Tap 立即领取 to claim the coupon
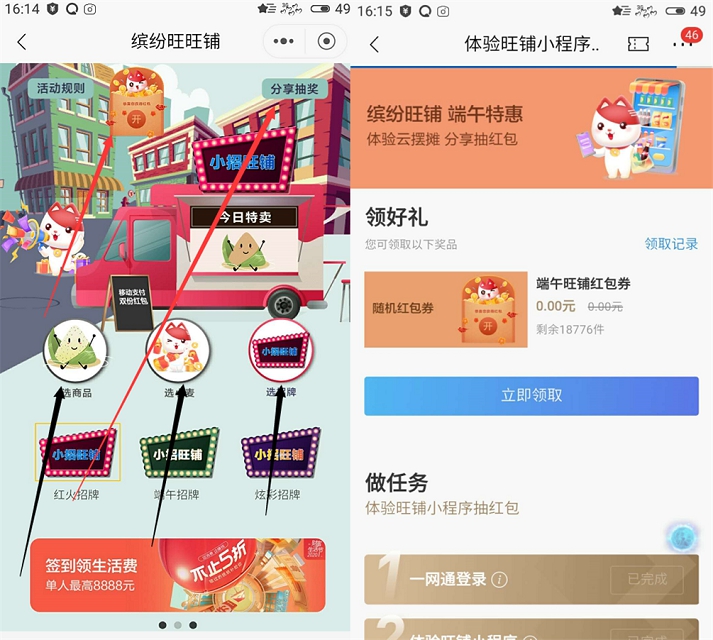 (531, 395)
